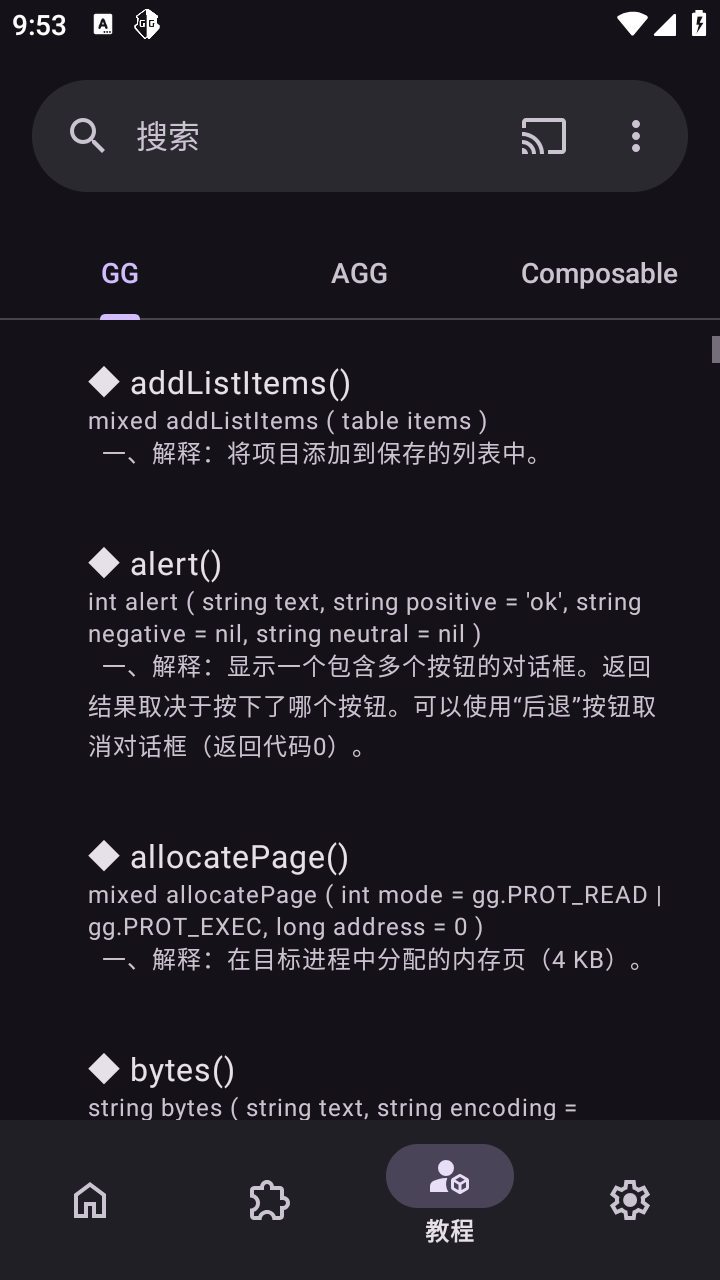This screenshot has width=720, height=1280.
Task: Switch to the AGG tab
Action: pyautogui.click(x=359, y=273)
